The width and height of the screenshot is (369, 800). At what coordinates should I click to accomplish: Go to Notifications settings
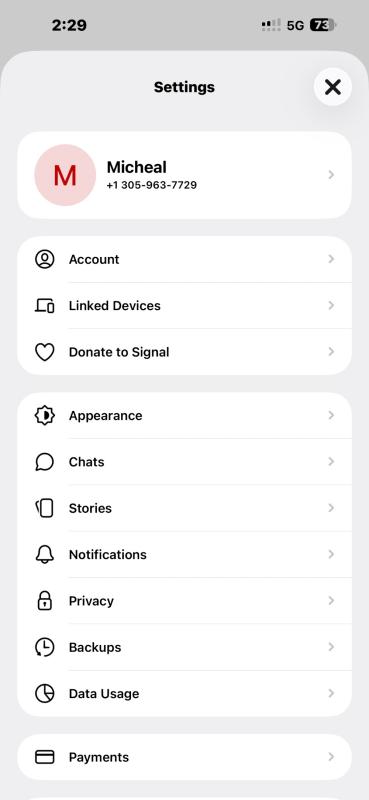pyautogui.click(x=184, y=555)
